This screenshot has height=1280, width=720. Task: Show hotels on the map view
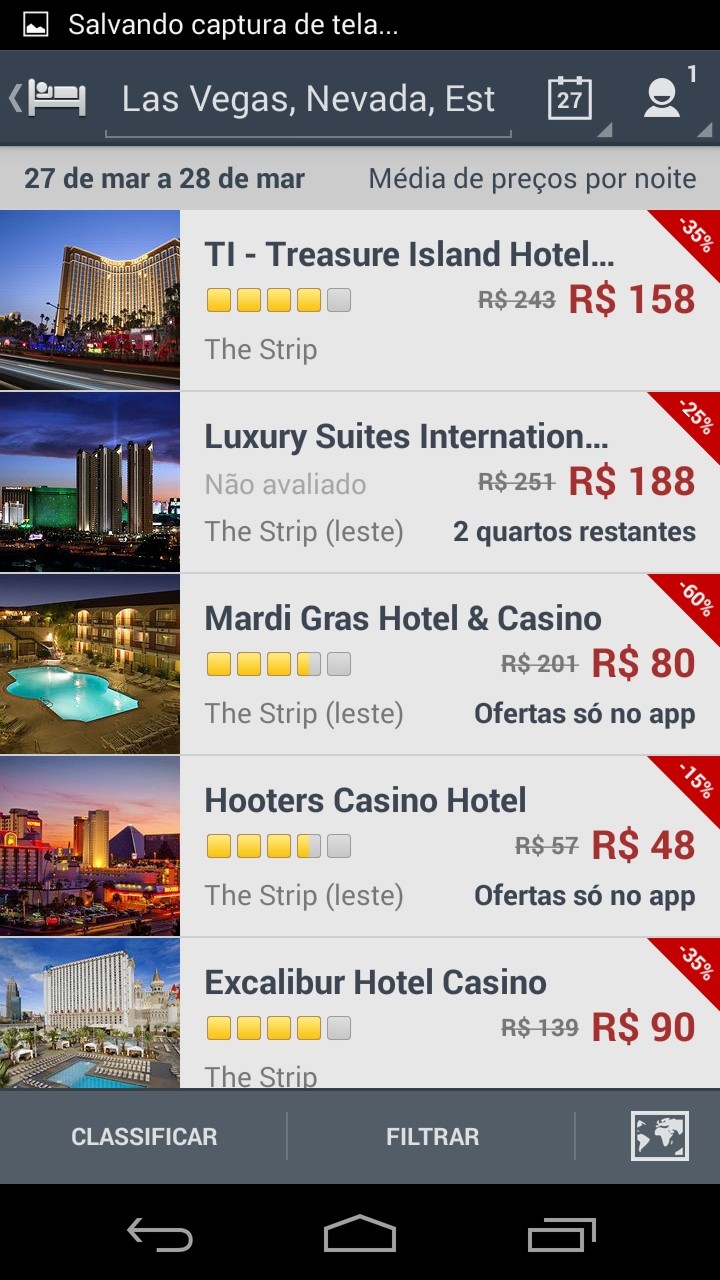[659, 1137]
